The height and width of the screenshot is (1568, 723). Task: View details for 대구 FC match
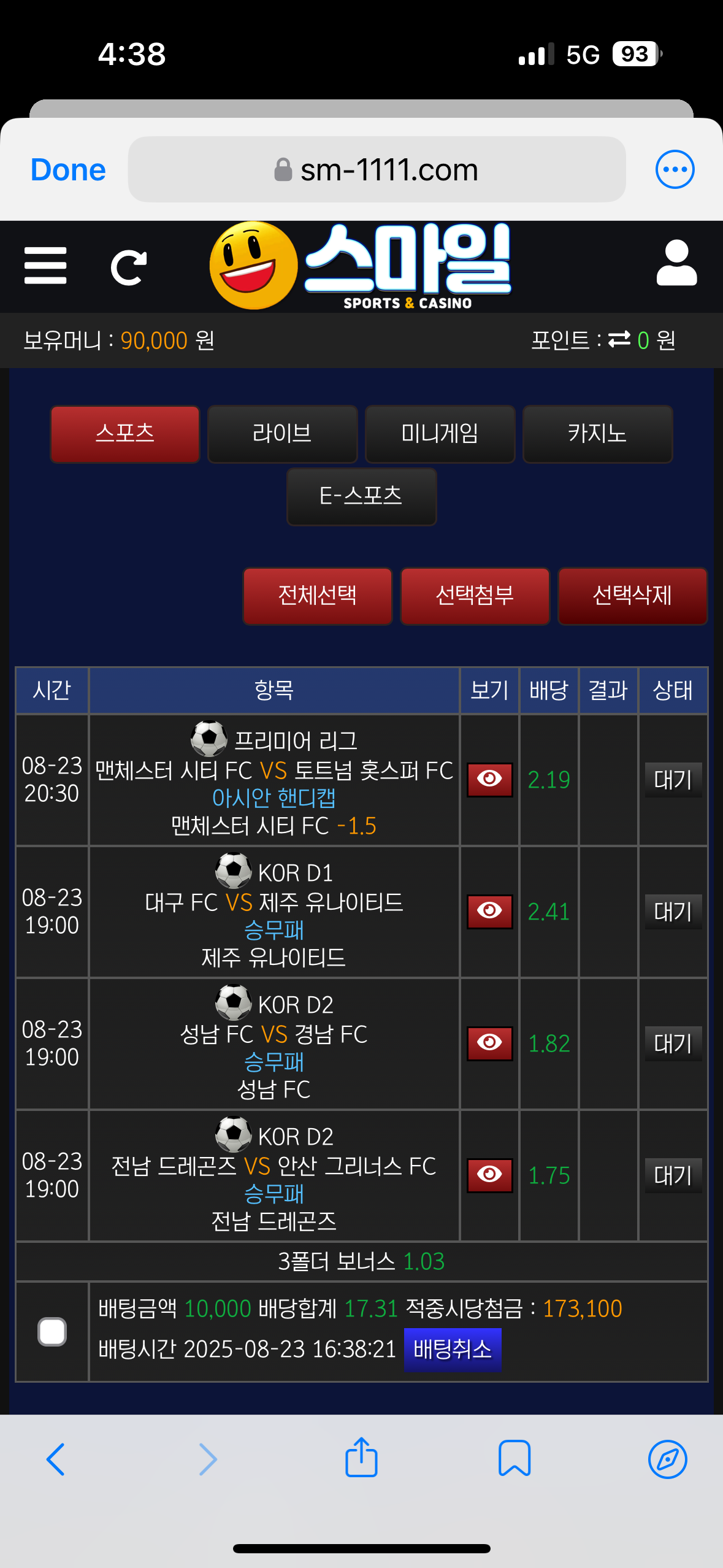(x=489, y=912)
